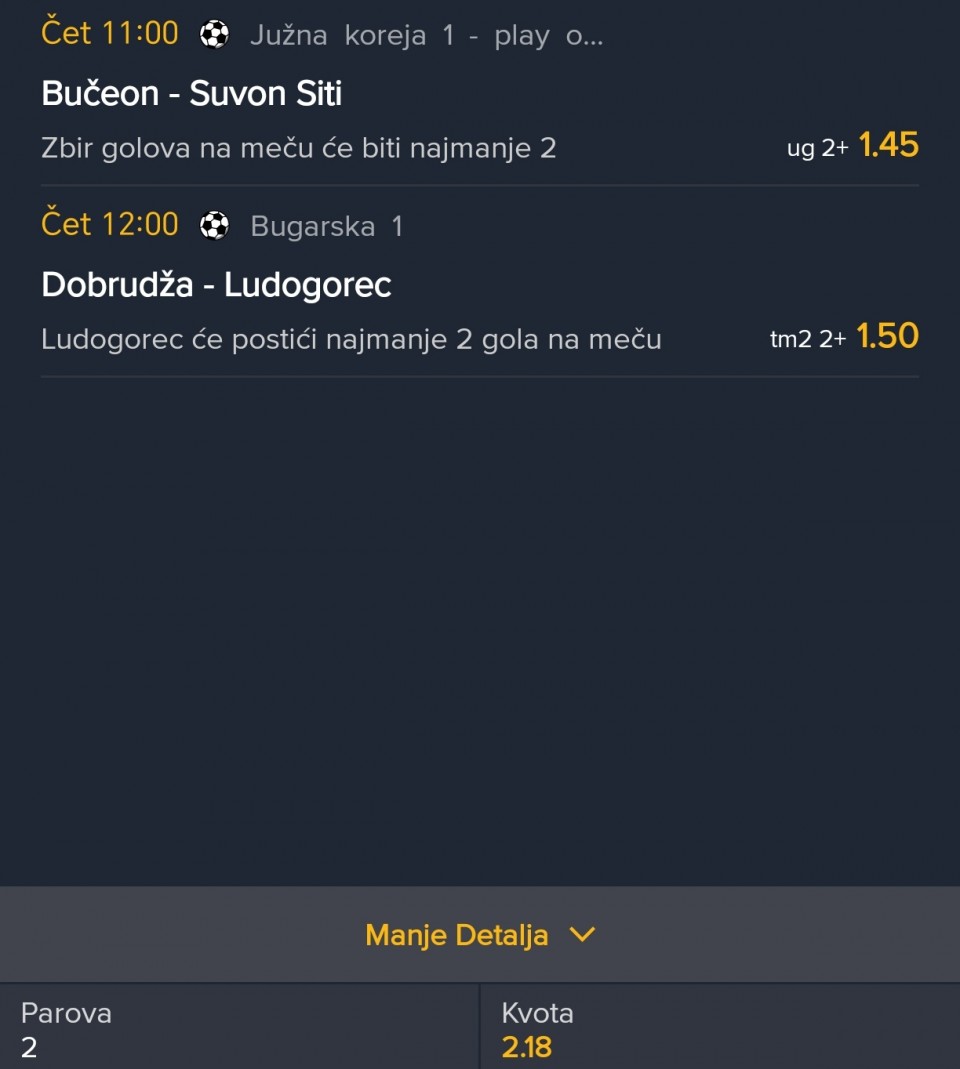Collapse details with Manje Detalja
The width and height of the screenshot is (960, 1069).
(x=480, y=935)
